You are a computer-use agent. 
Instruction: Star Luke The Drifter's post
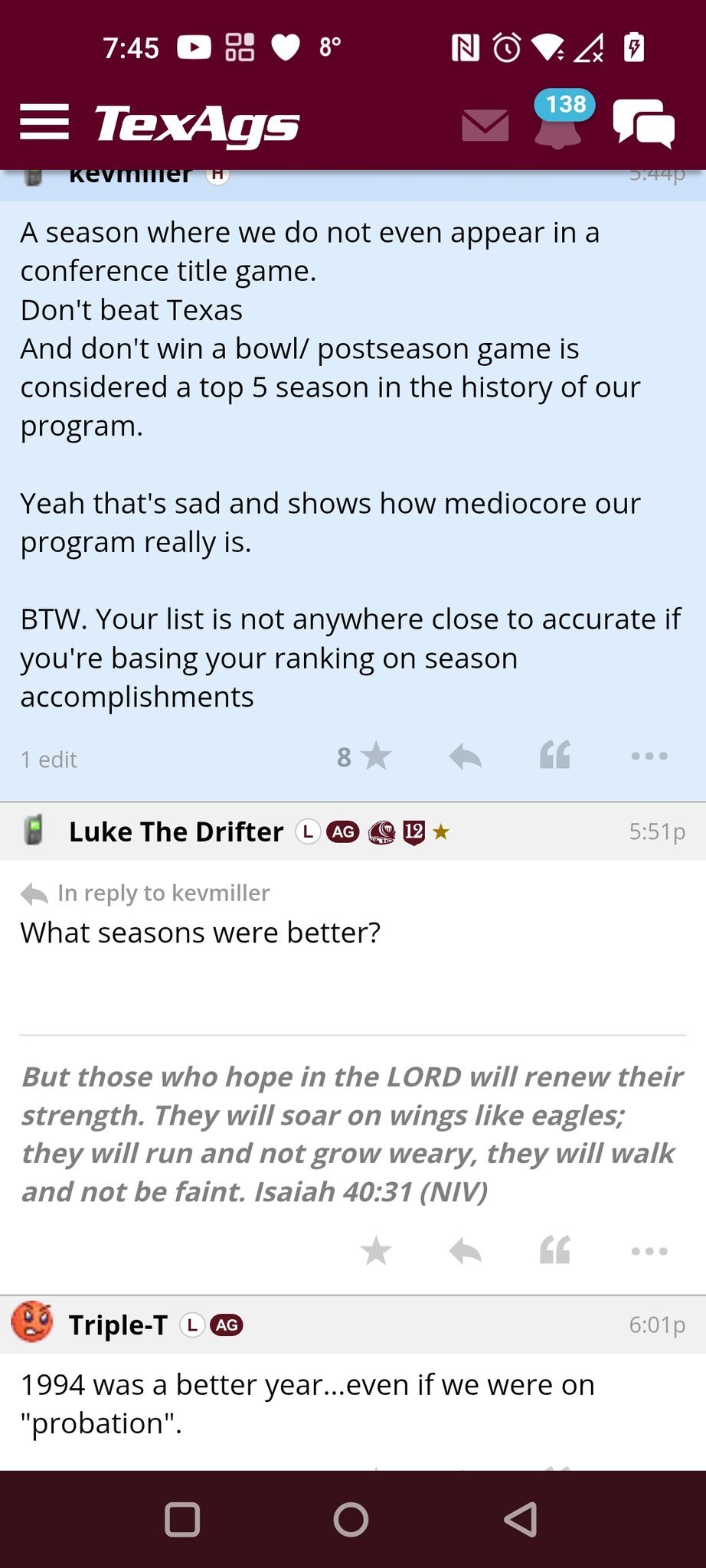(376, 1251)
